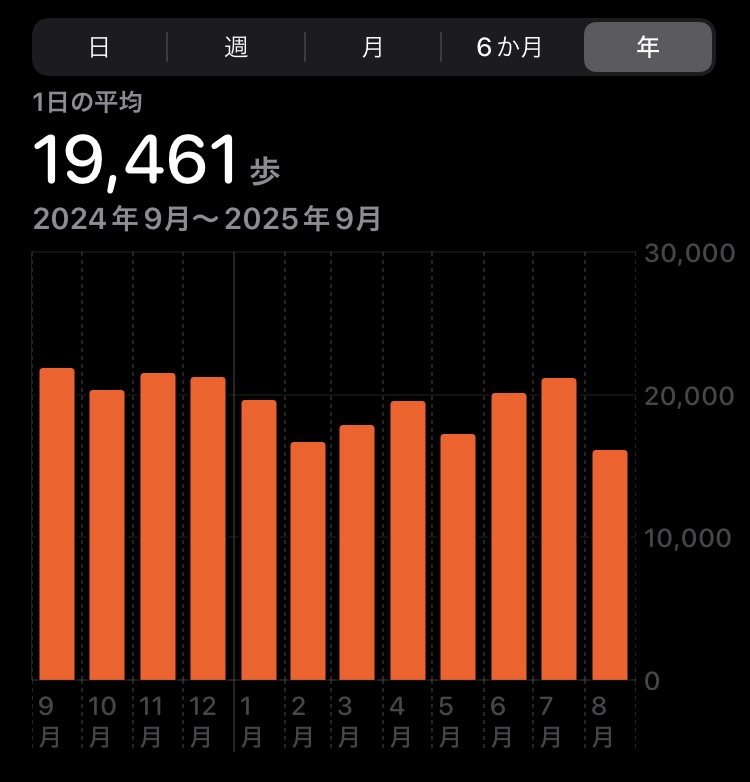The width and height of the screenshot is (750, 782).
Task: Switch to the 6か月 view
Action: click(x=510, y=47)
